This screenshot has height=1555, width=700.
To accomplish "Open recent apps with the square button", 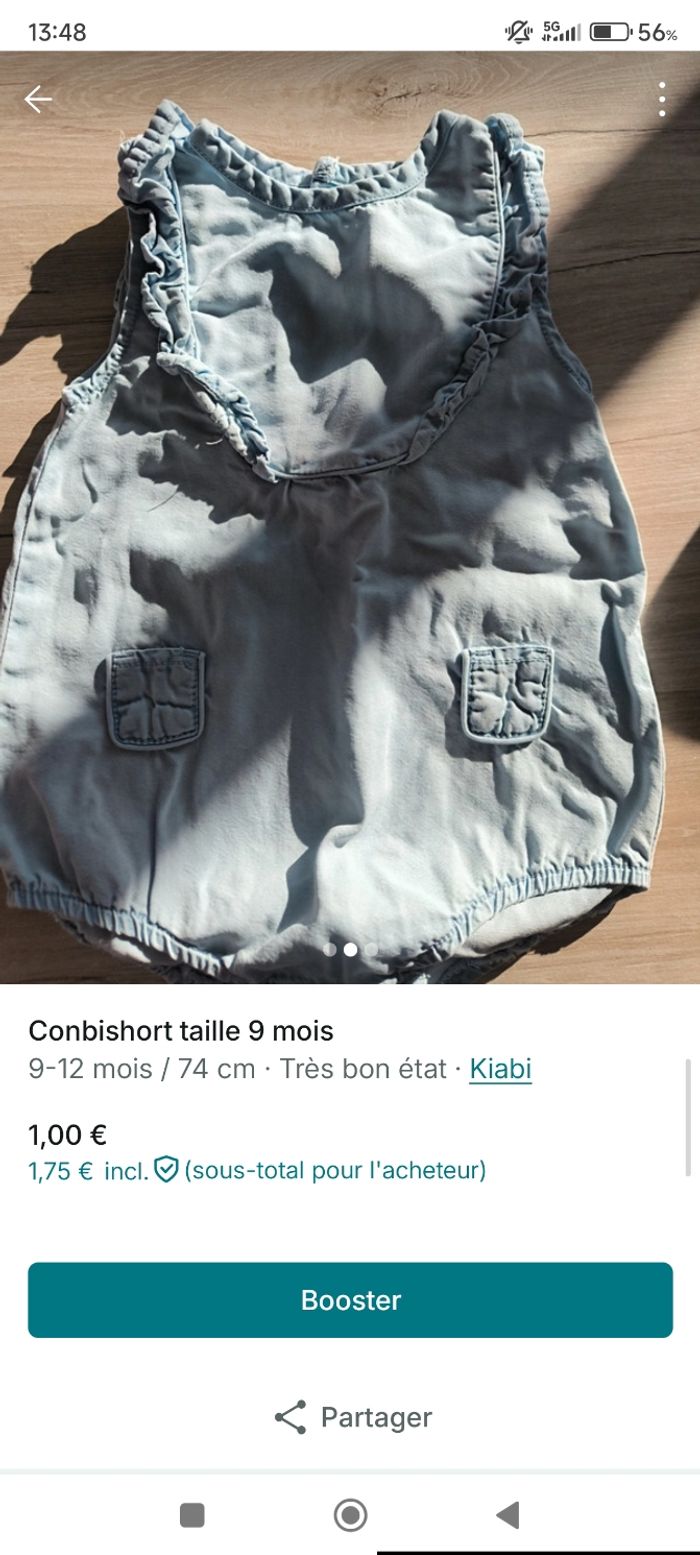I will (x=192, y=1515).
